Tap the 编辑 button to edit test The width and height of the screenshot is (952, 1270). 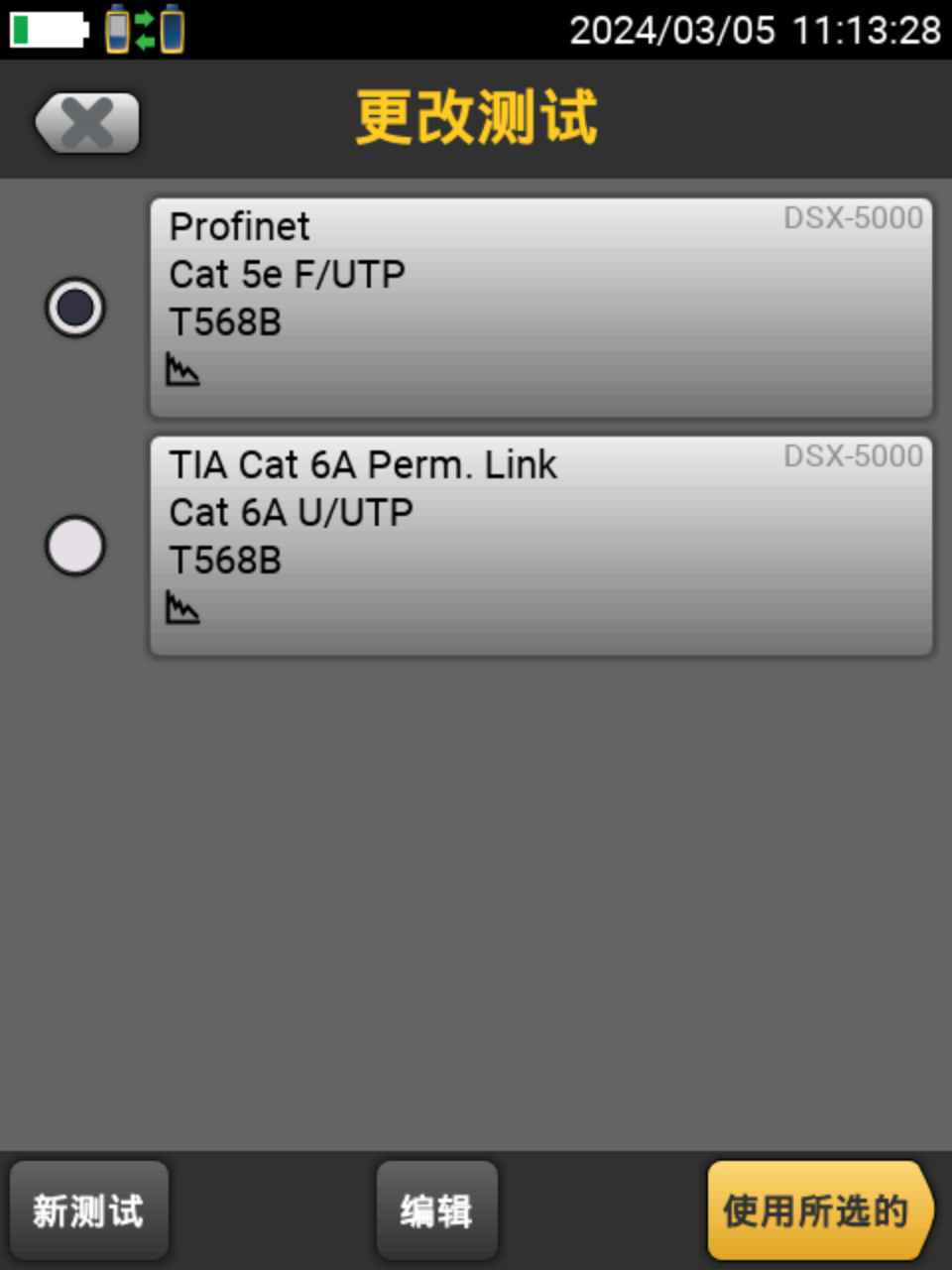click(436, 1210)
